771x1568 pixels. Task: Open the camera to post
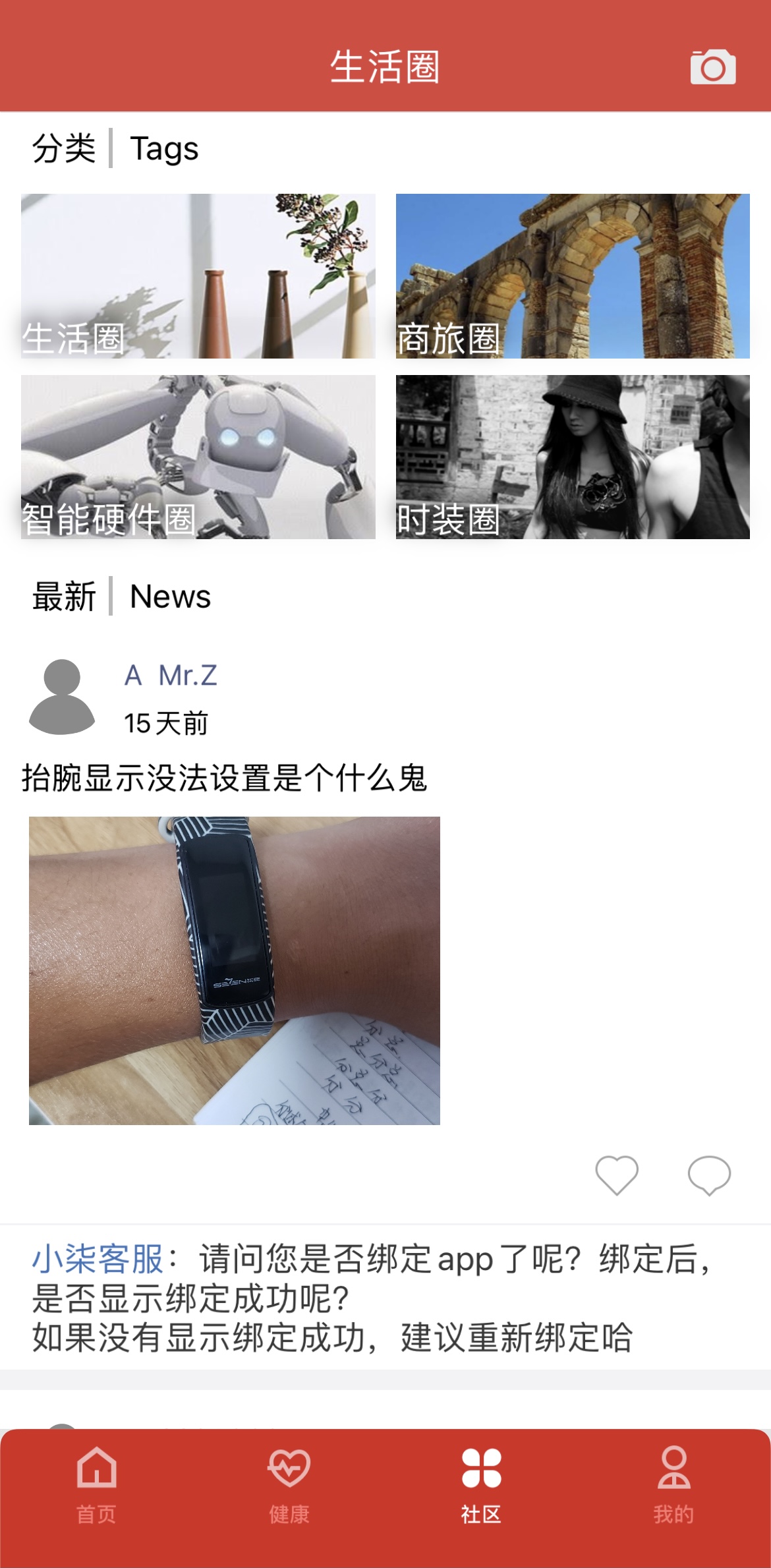[x=712, y=67]
